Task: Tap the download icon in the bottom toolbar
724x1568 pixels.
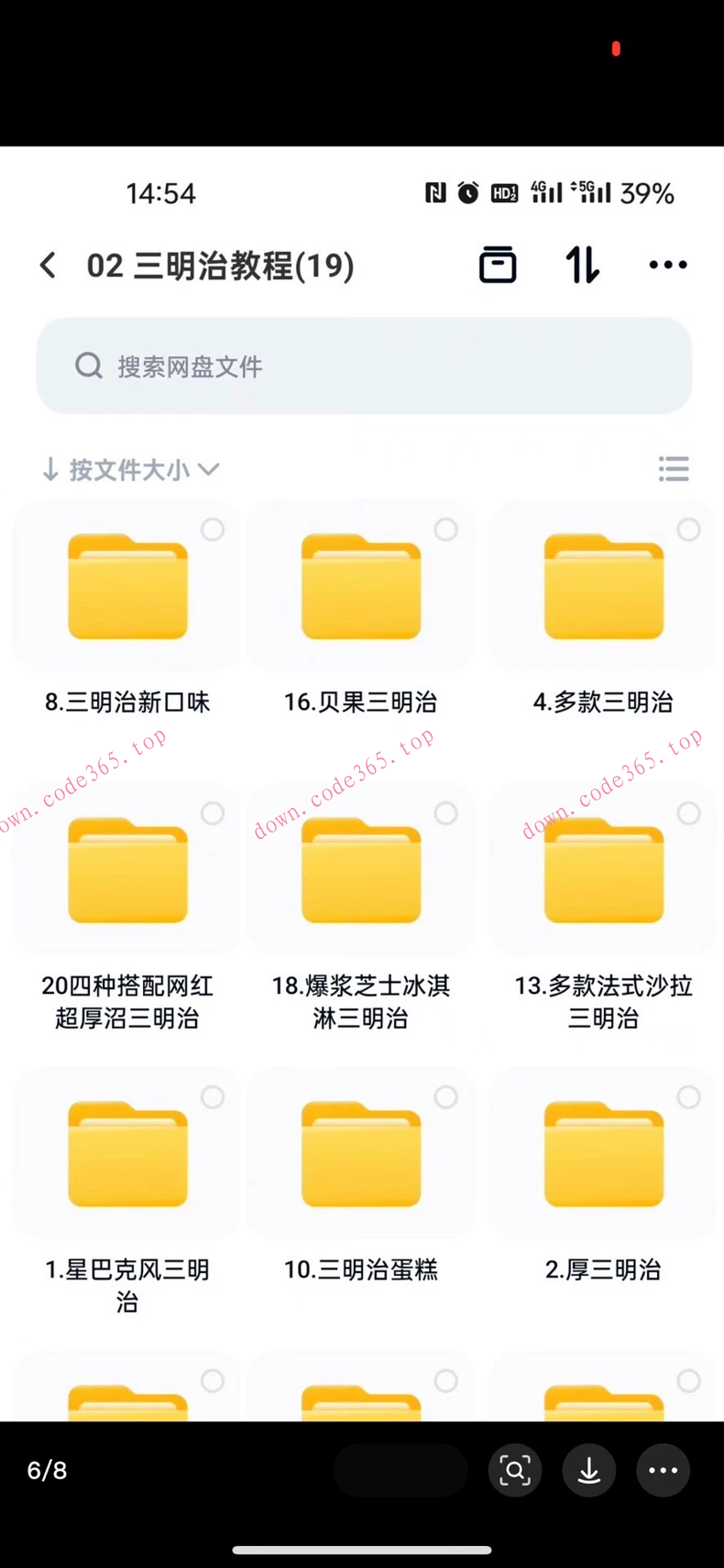Action: [588, 1470]
